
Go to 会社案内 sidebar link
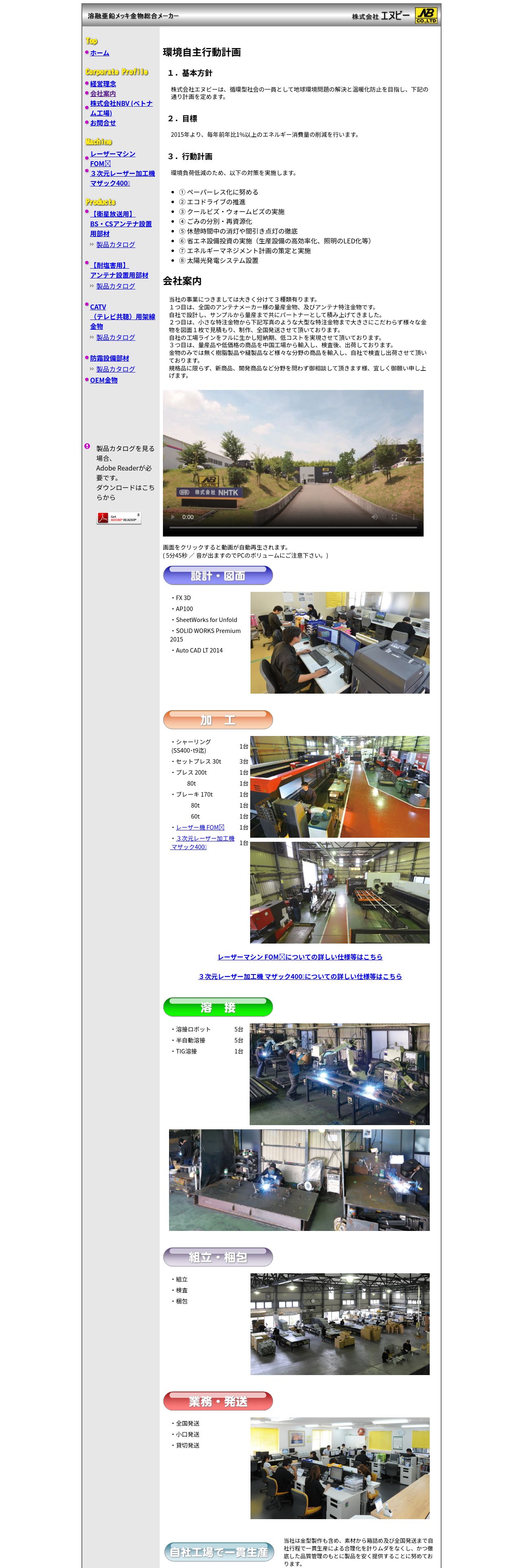tap(103, 94)
